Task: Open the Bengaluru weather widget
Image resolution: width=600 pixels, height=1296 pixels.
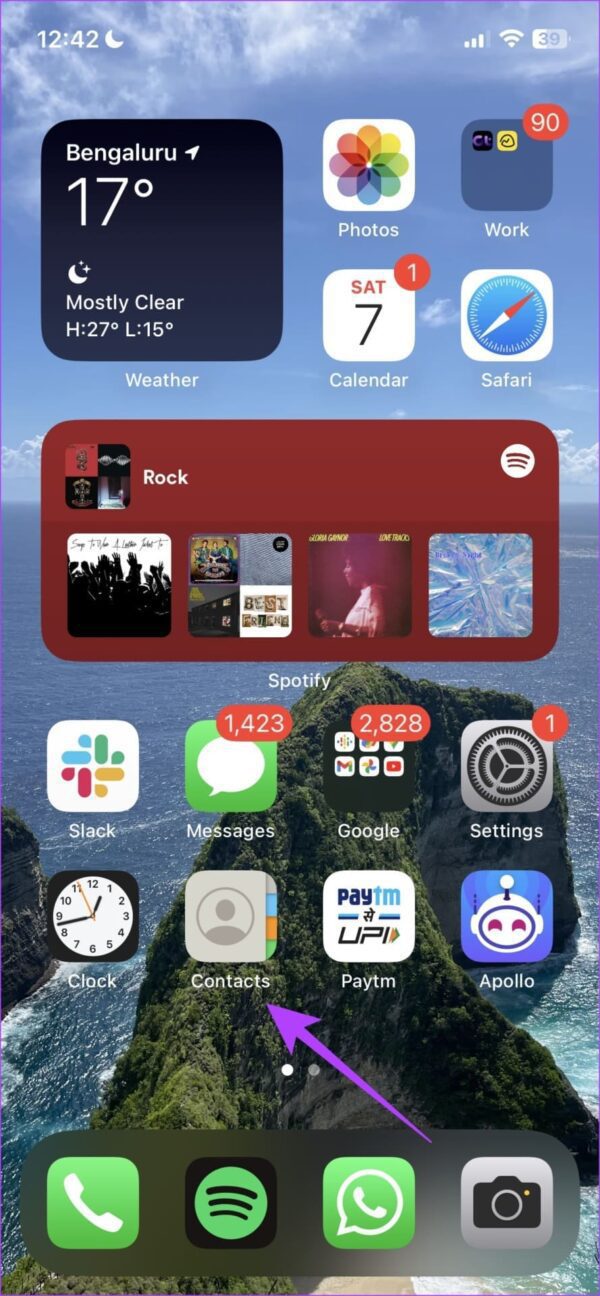Action: pos(161,240)
